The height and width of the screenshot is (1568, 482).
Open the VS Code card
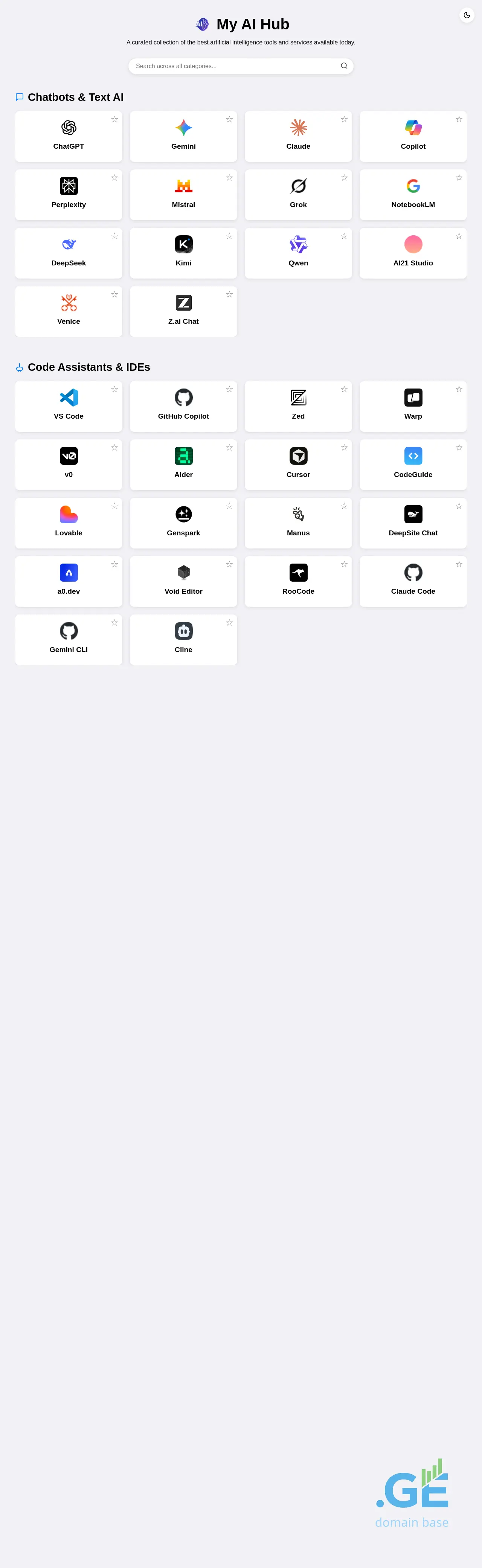pos(69,407)
